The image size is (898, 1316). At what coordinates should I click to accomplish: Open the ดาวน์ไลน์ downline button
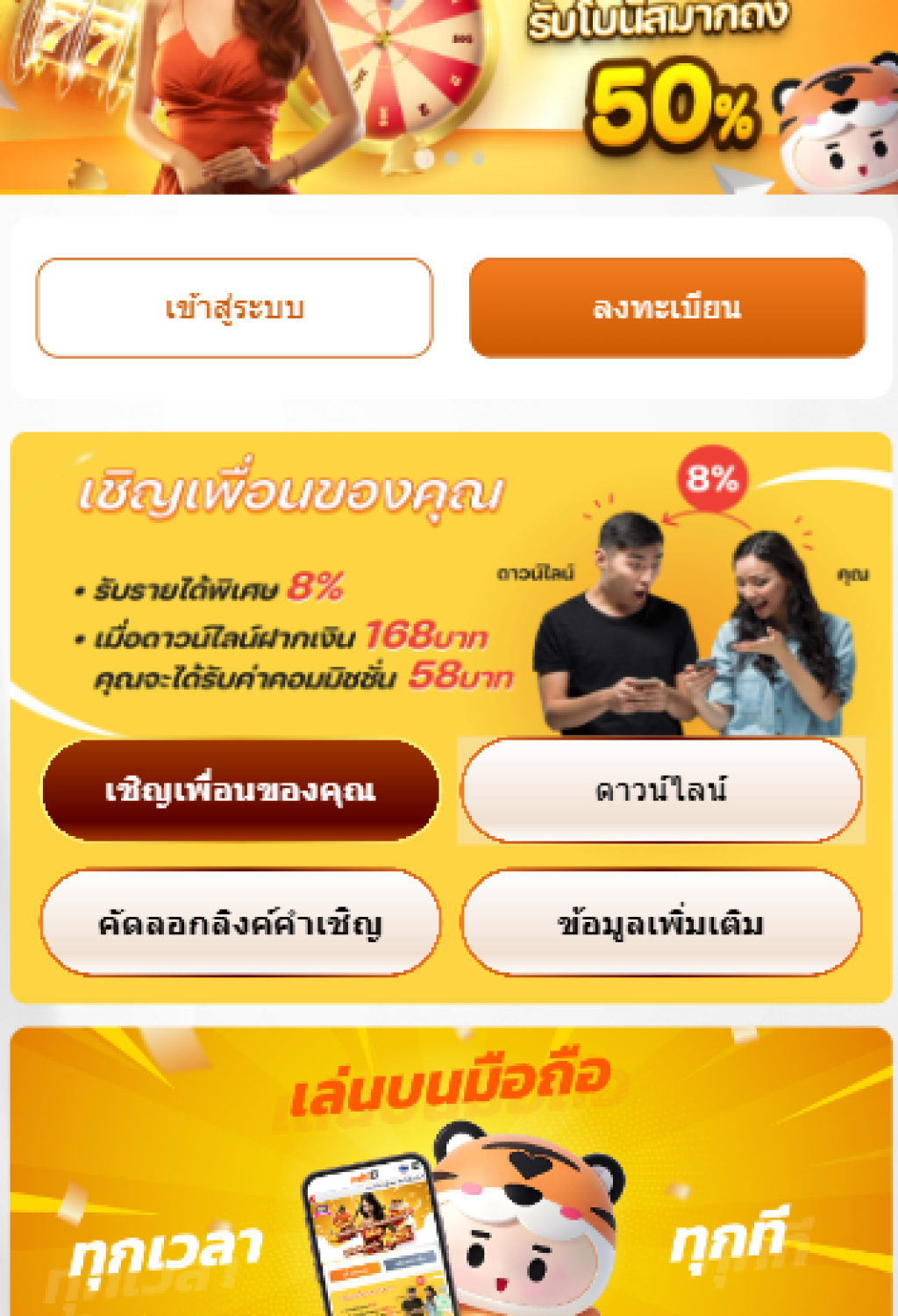661,790
